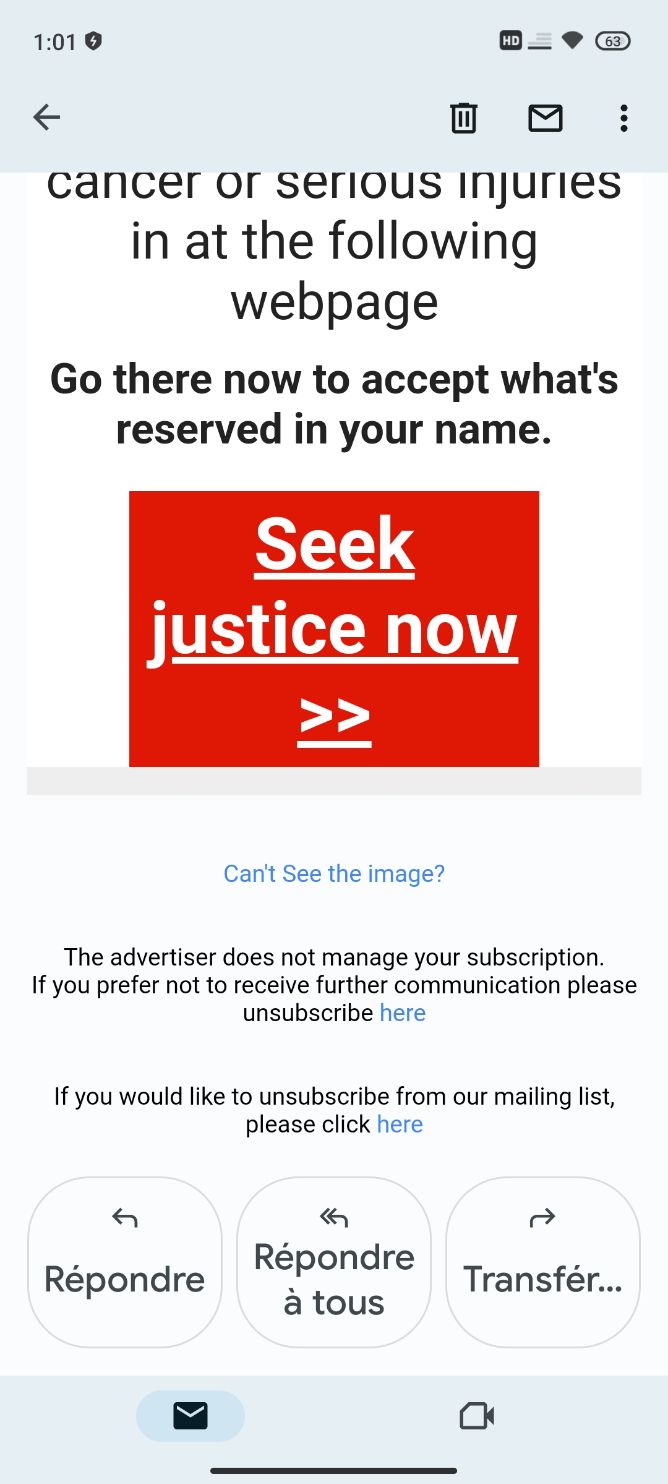This screenshot has height=1484, width=668.
Task: Forward the email with Transférer
Action: 543,1262
